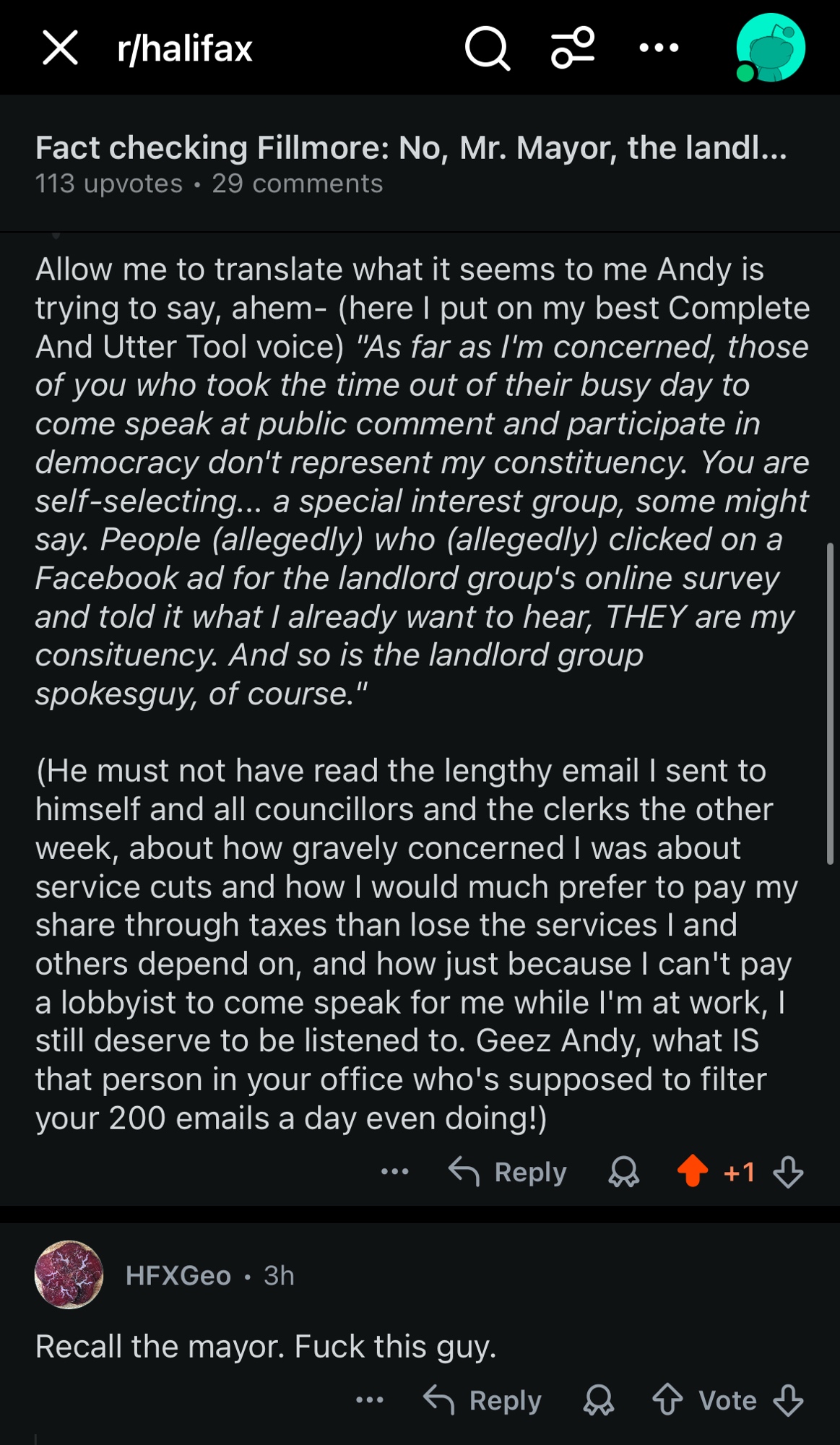The image size is (840, 1445).
Task: Open more options on HFXGeo's comment
Action: 370,1400
